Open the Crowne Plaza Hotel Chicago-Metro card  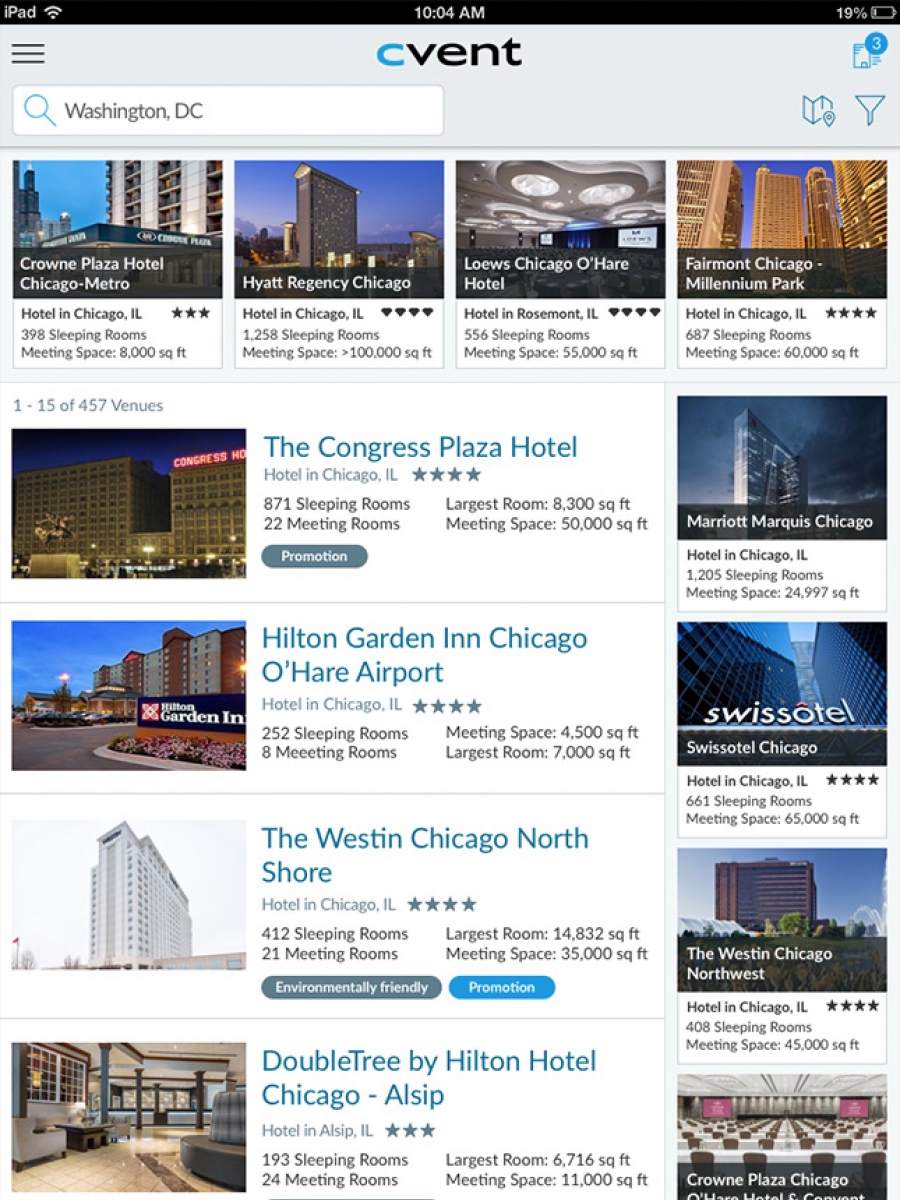coord(117,263)
